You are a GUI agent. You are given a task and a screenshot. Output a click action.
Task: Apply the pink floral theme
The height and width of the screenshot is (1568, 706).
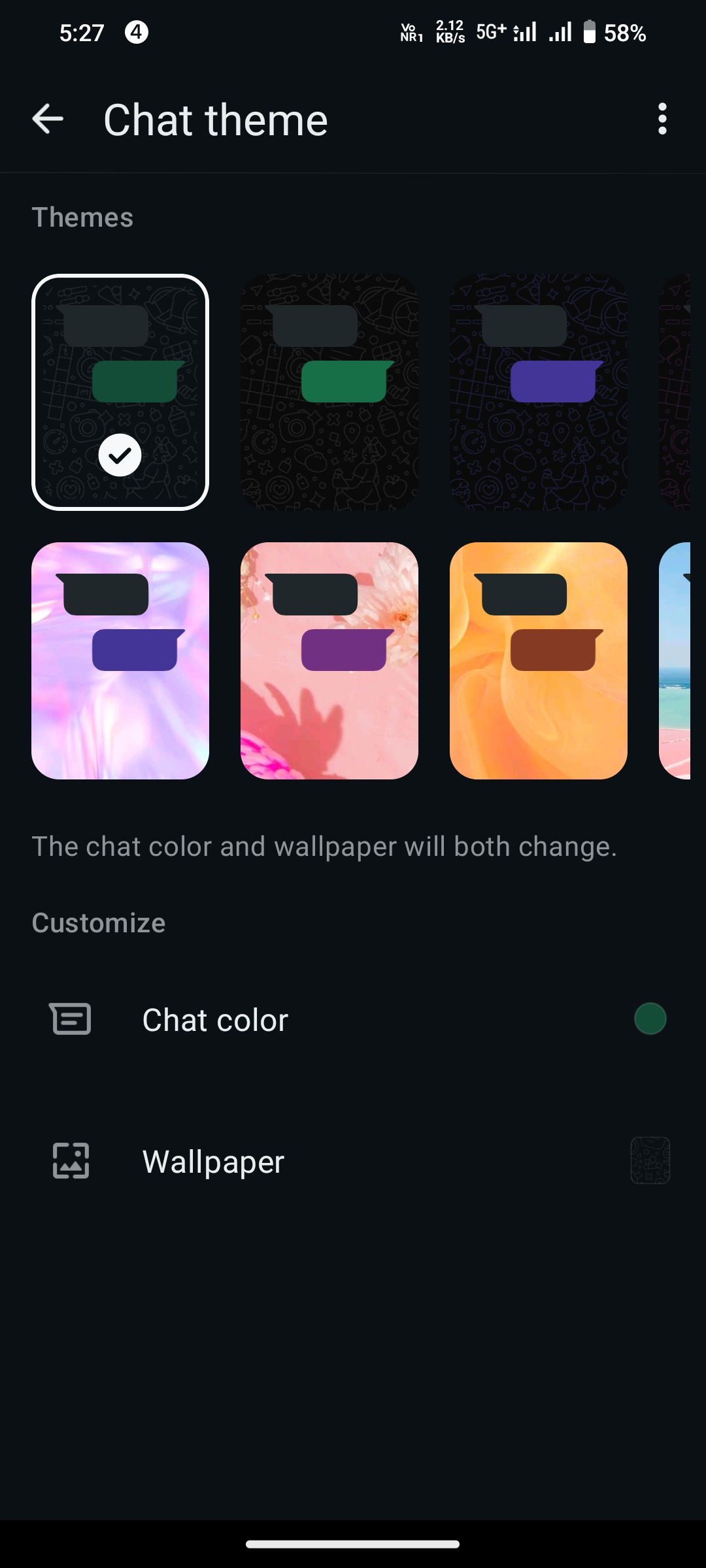pos(329,661)
